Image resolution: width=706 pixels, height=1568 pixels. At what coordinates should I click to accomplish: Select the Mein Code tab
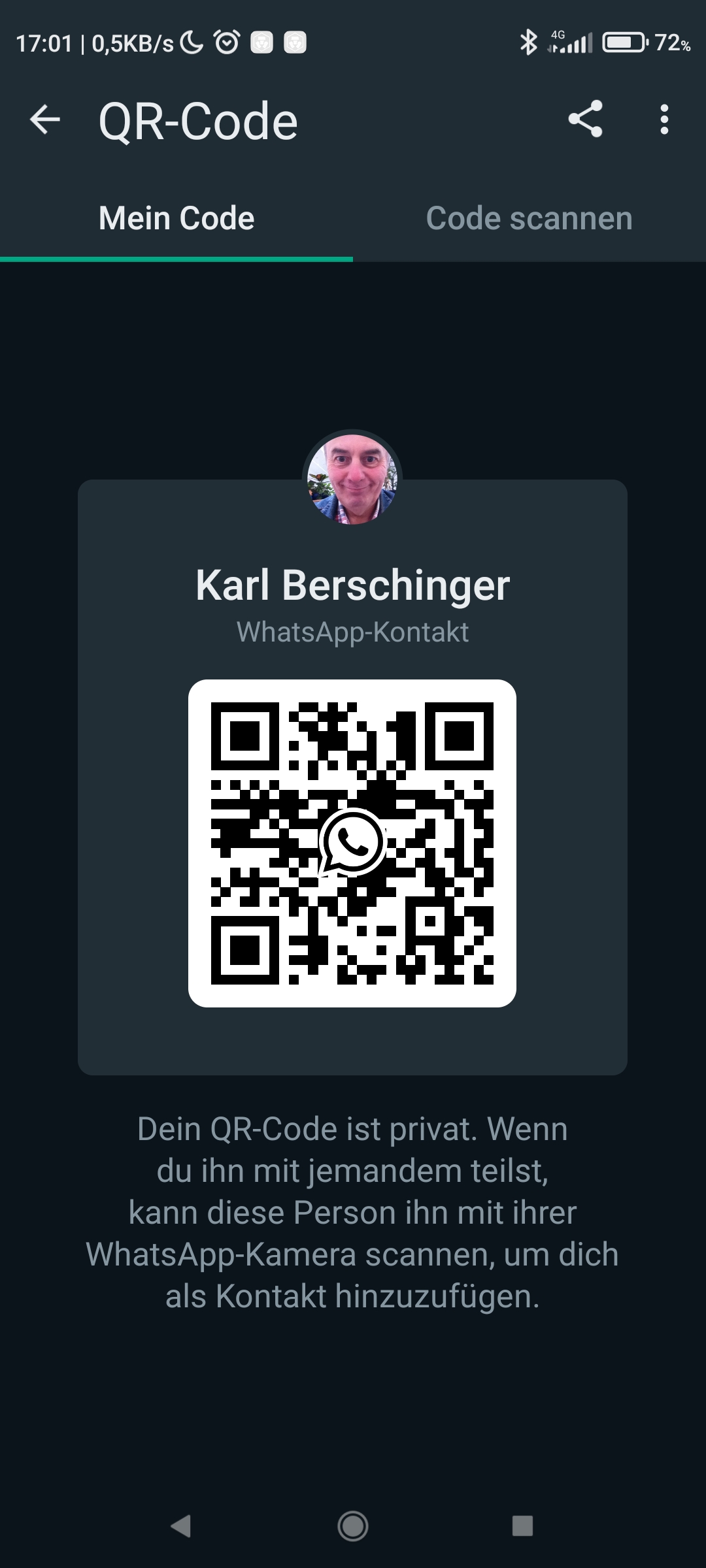176,218
